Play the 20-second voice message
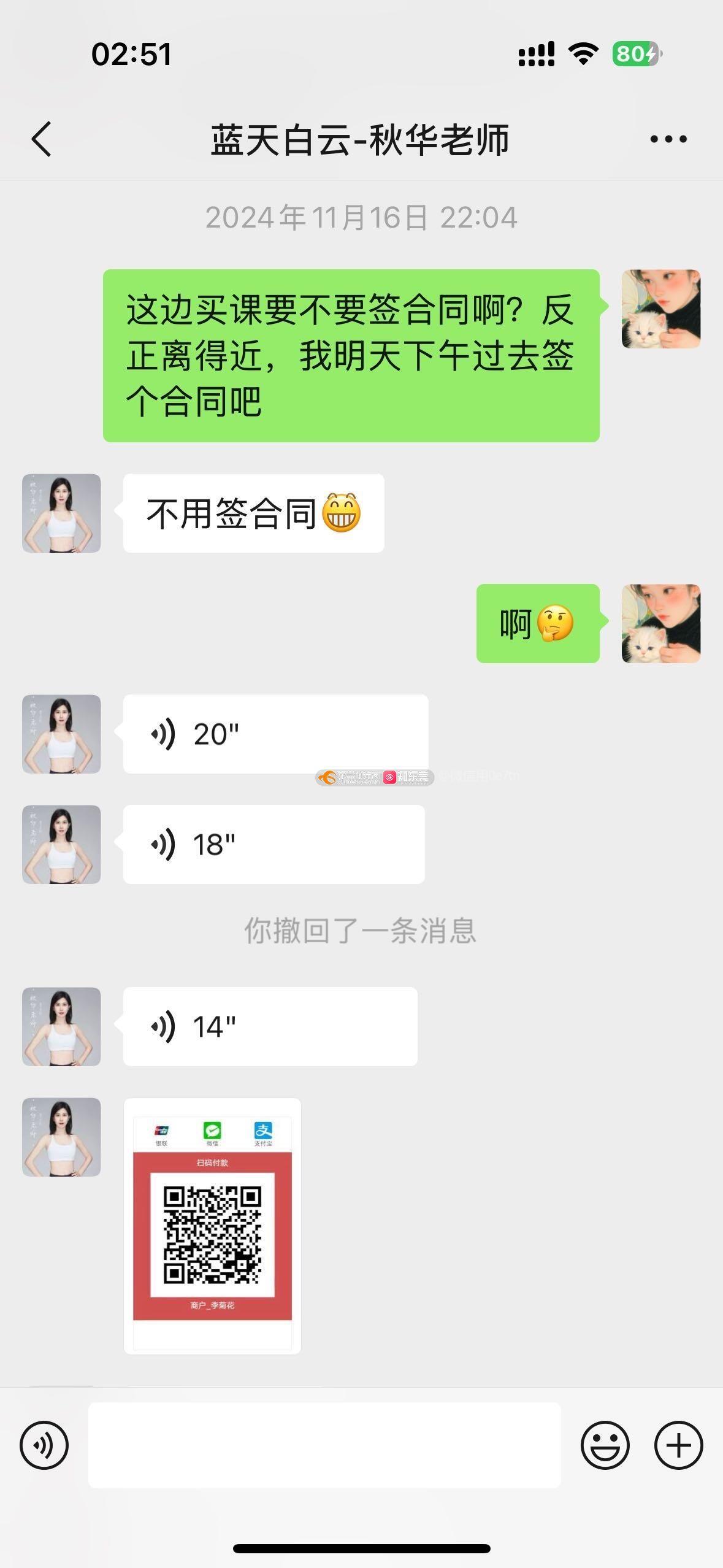Image resolution: width=723 pixels, height=1568 pixels. point(275,734)
